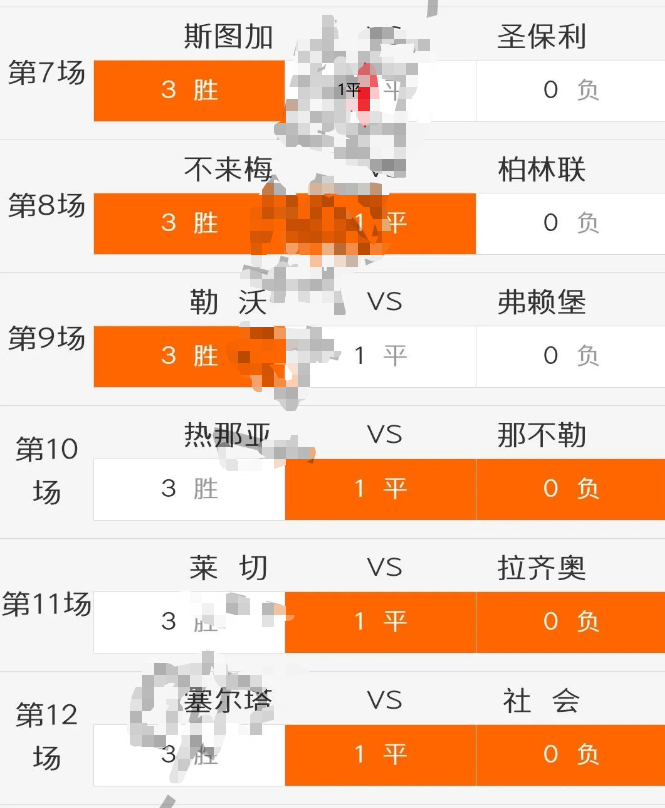Image resolution: width=665 pixels, height=808 pixels.
Task: Deselect 3 胜 for 斯图加 match
Action: pyautogui.click(x=189, y=91)
